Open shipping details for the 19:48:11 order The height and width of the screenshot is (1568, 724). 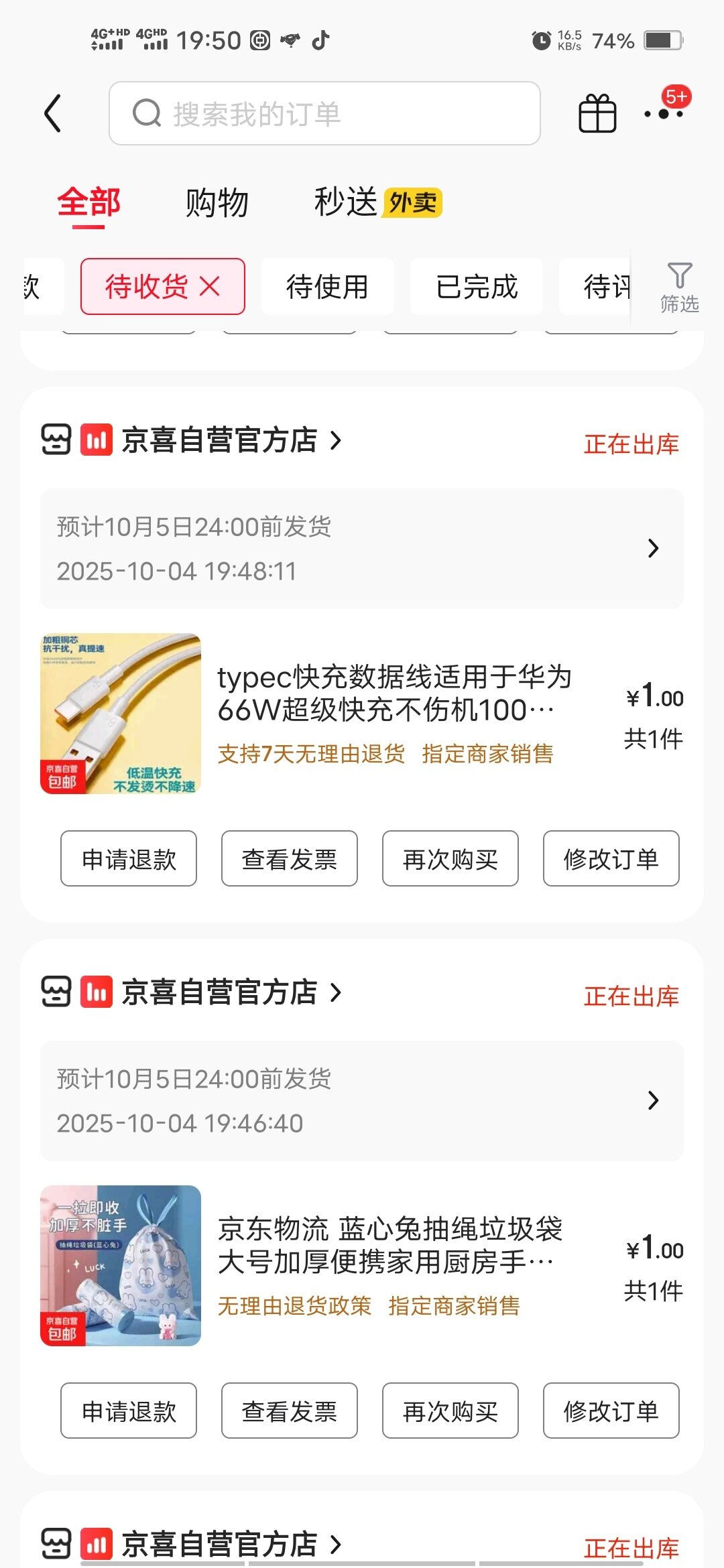tap(362, 549)
